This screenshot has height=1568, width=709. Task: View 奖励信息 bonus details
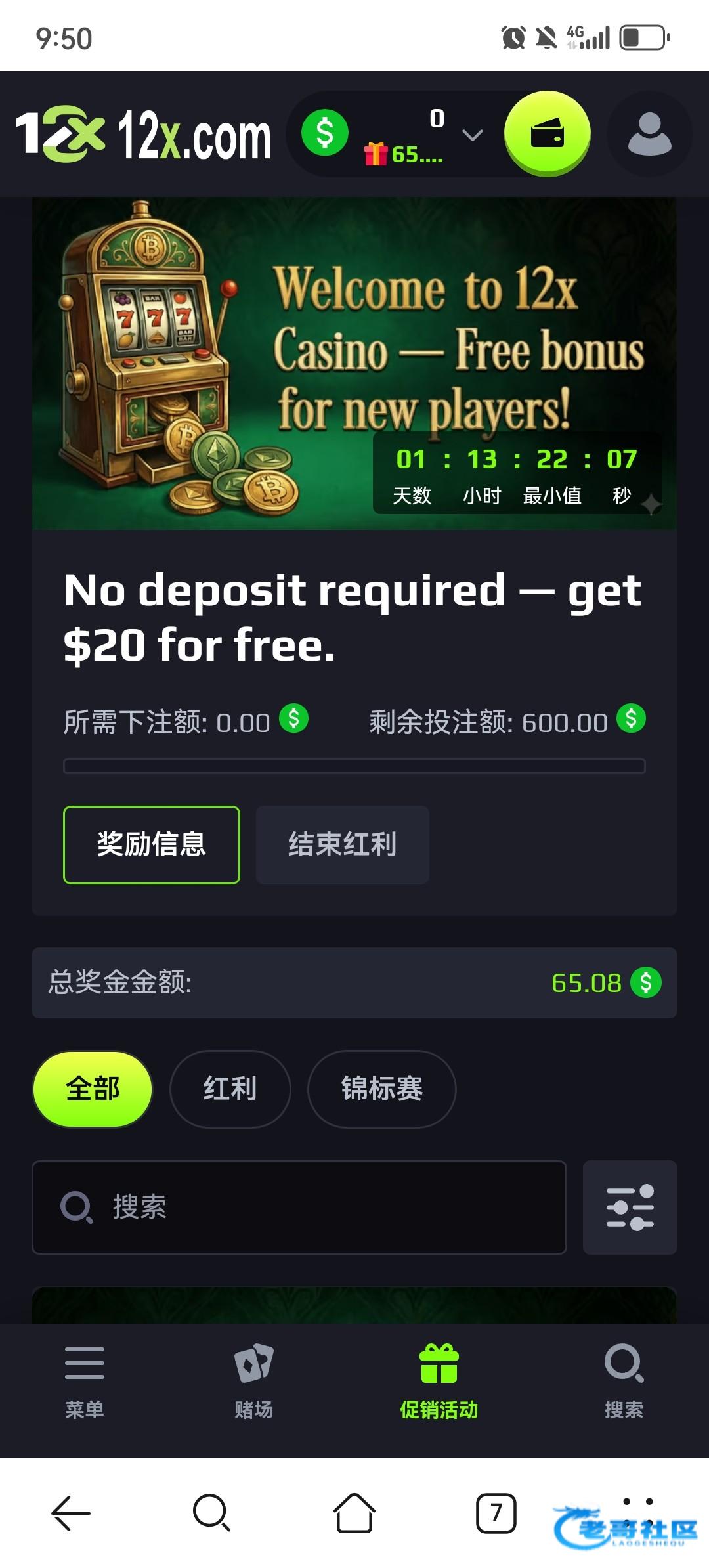(x=152, y=844)
